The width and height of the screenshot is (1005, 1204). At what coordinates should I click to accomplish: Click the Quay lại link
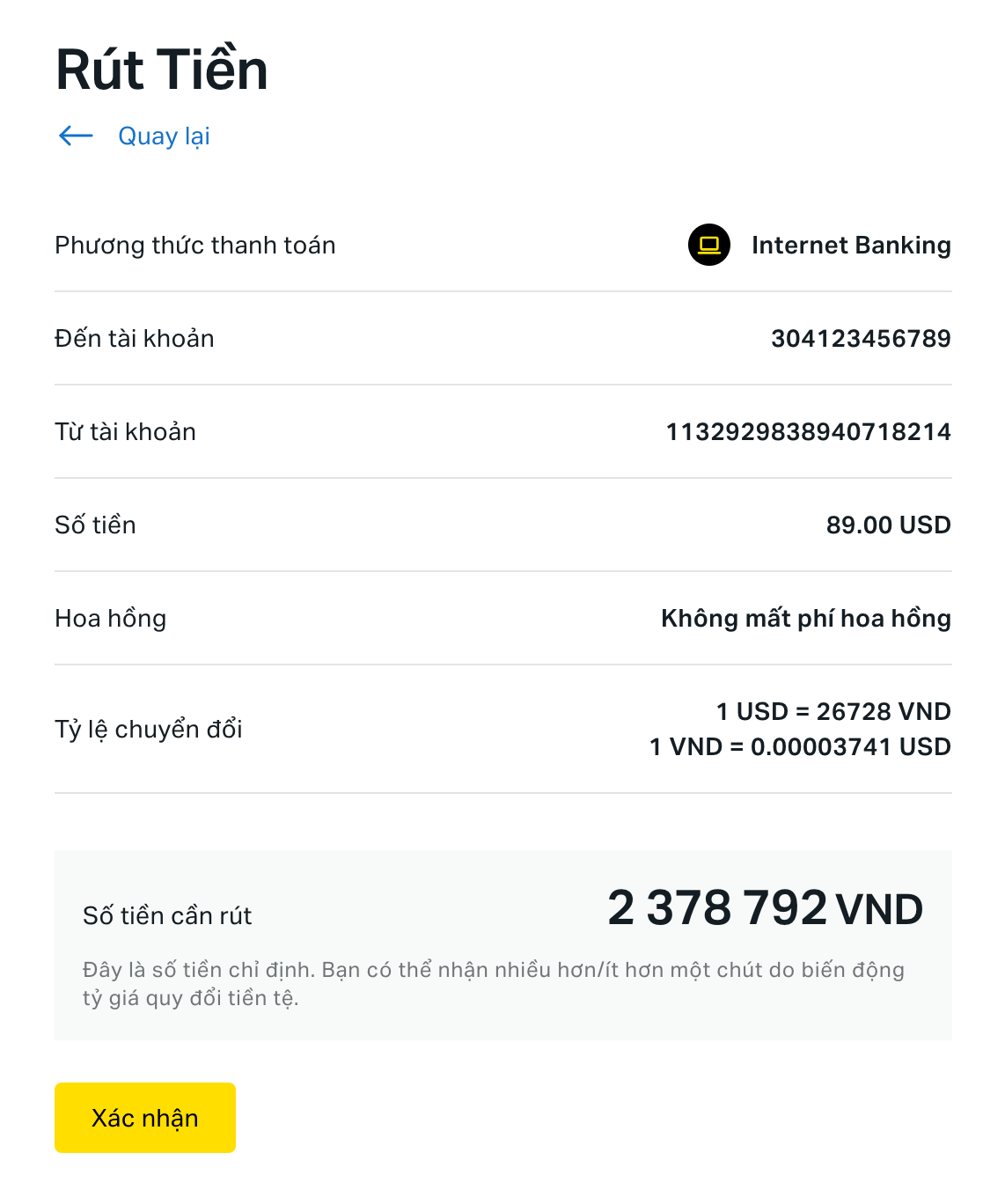(164, 136)
